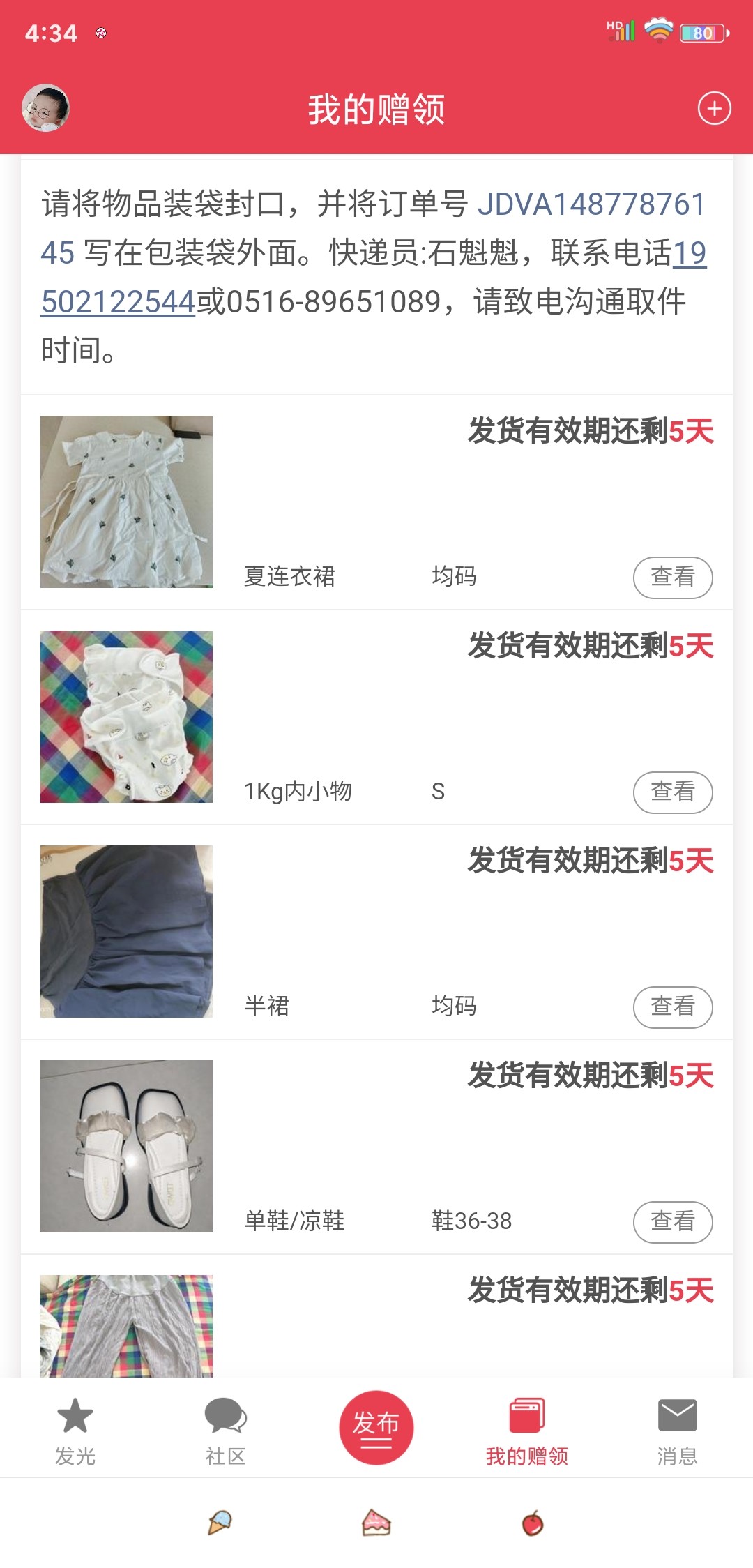Open the white dress photo
Viewport: 753px width, 1568px height.
coord(126,502)
